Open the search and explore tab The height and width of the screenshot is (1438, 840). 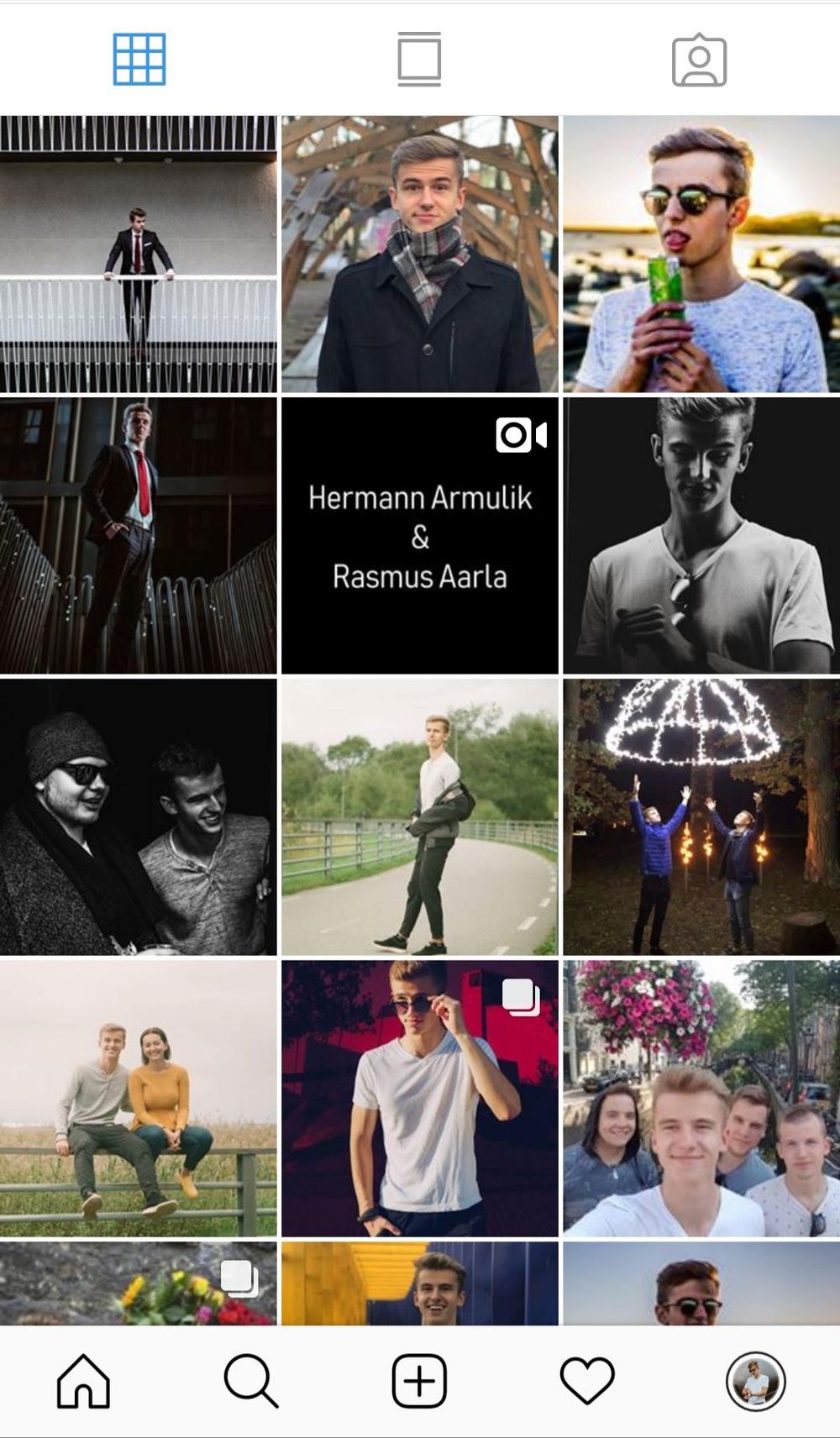tap(250, 1381)
